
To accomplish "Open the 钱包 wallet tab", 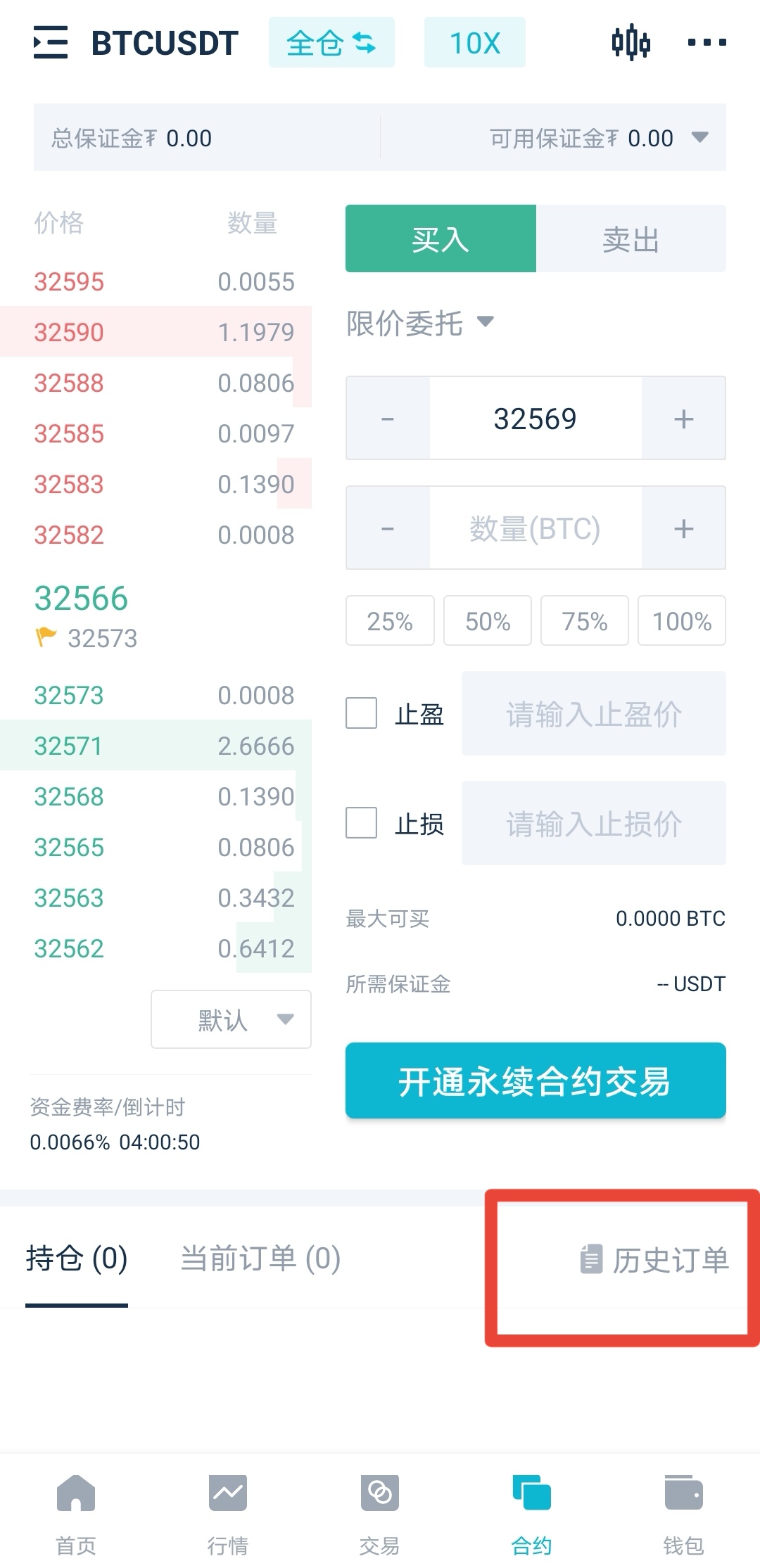I will [x=683, y=1515].
